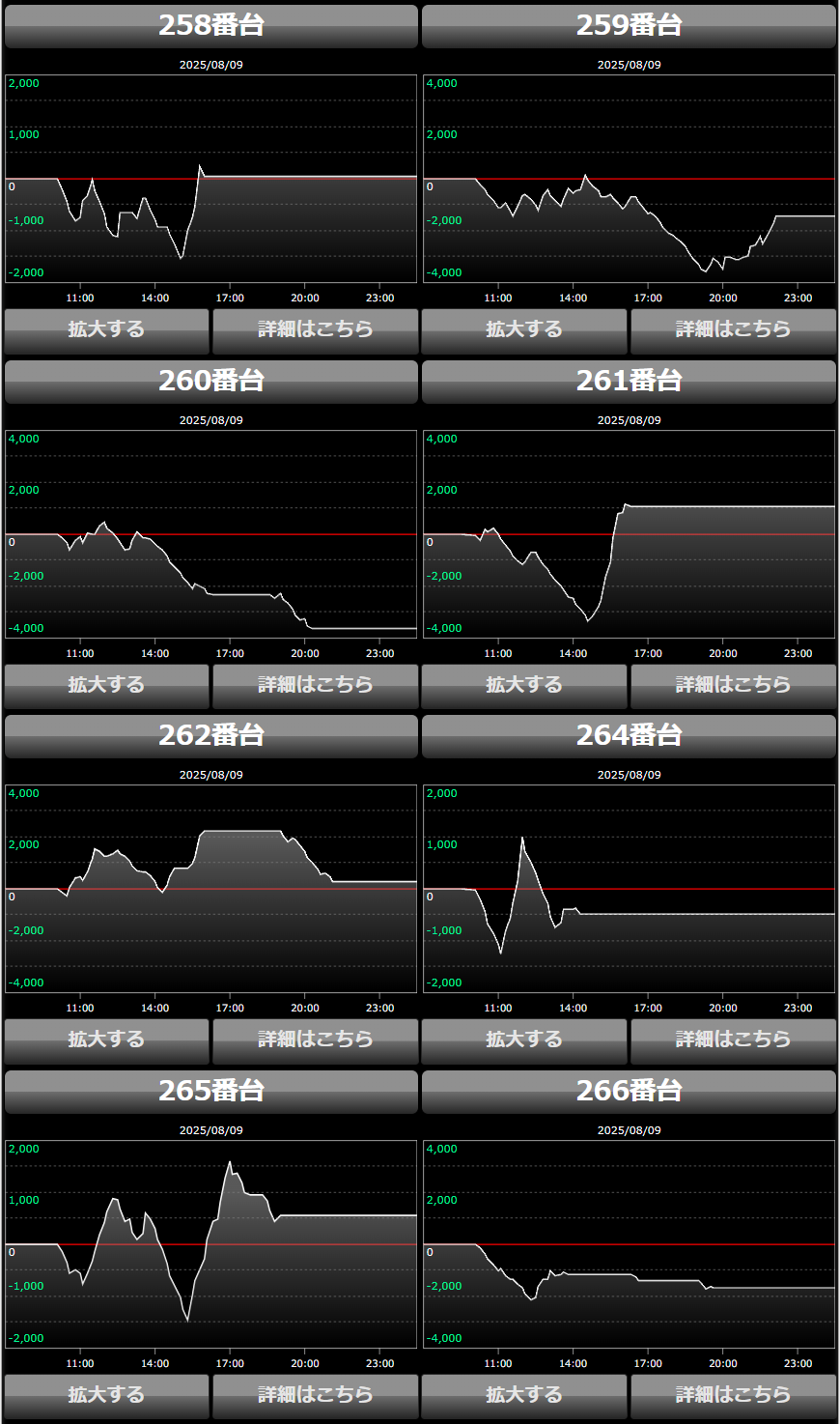Open the 262番台 slump graph

tap(211, 889)
